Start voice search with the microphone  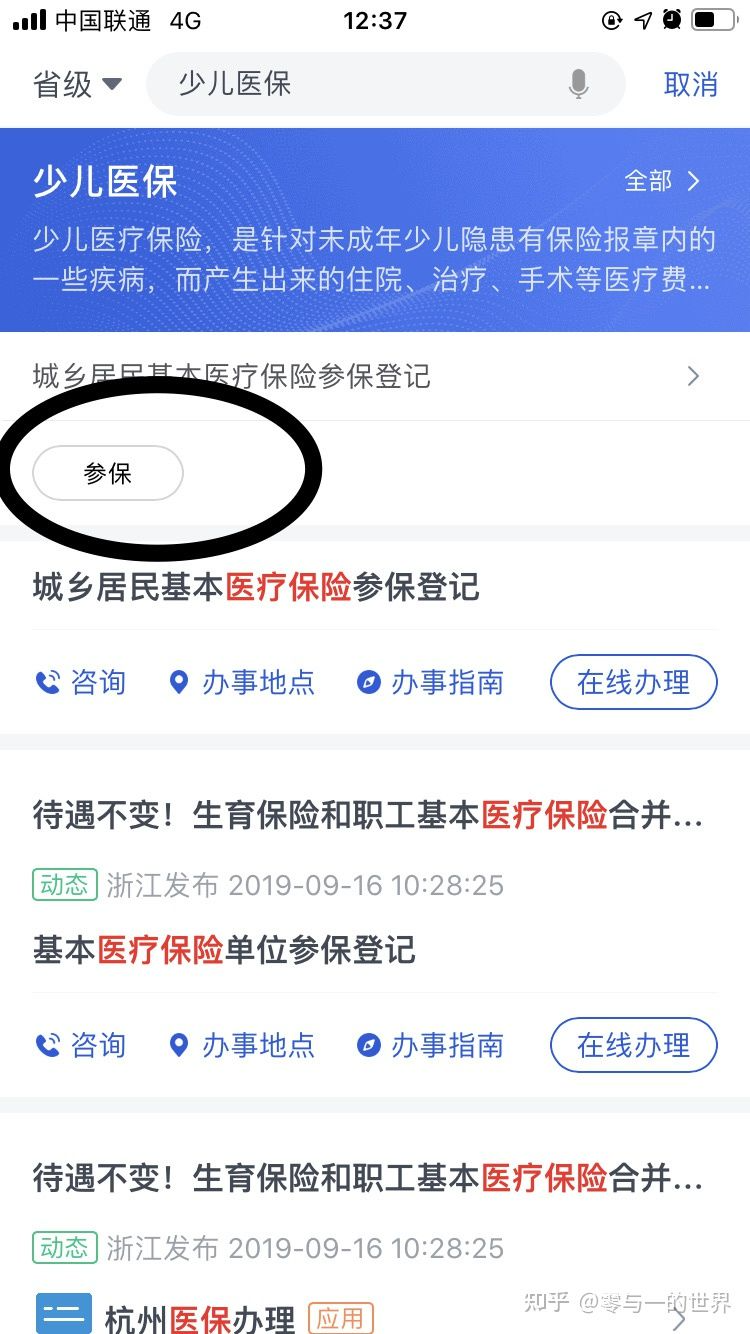pyautogui.click(x=578, y=85)
